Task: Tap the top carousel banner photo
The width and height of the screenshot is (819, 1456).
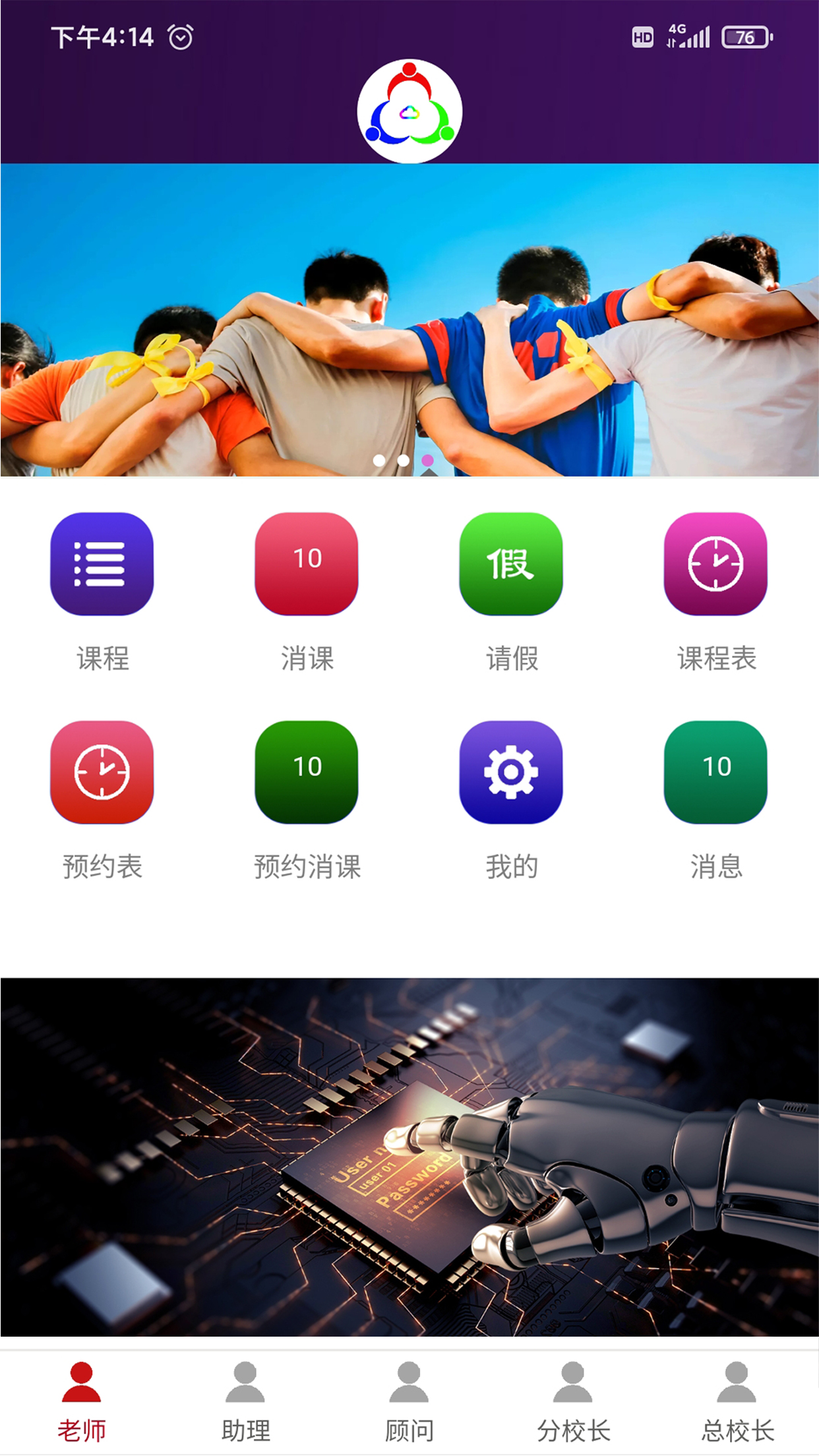Action: tap(409, 320)
